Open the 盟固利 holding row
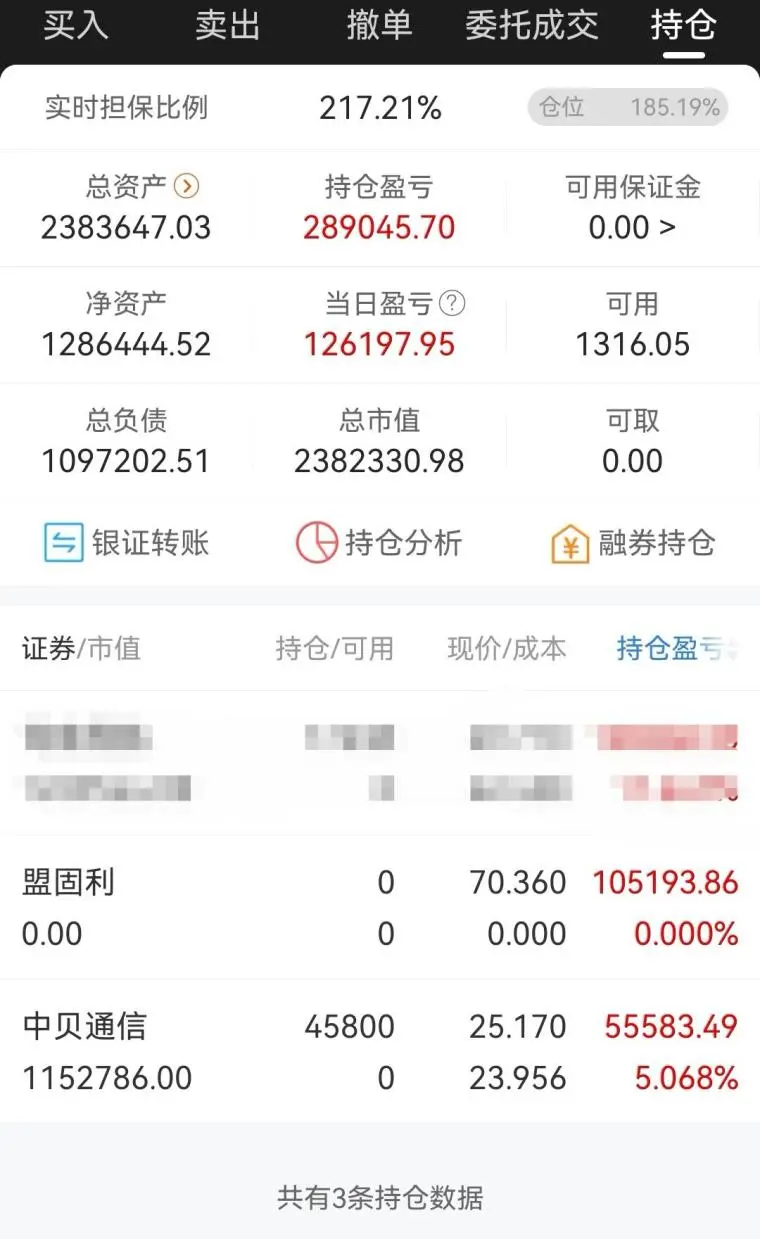Viewport: 760px width, 1239px height. 379,907
